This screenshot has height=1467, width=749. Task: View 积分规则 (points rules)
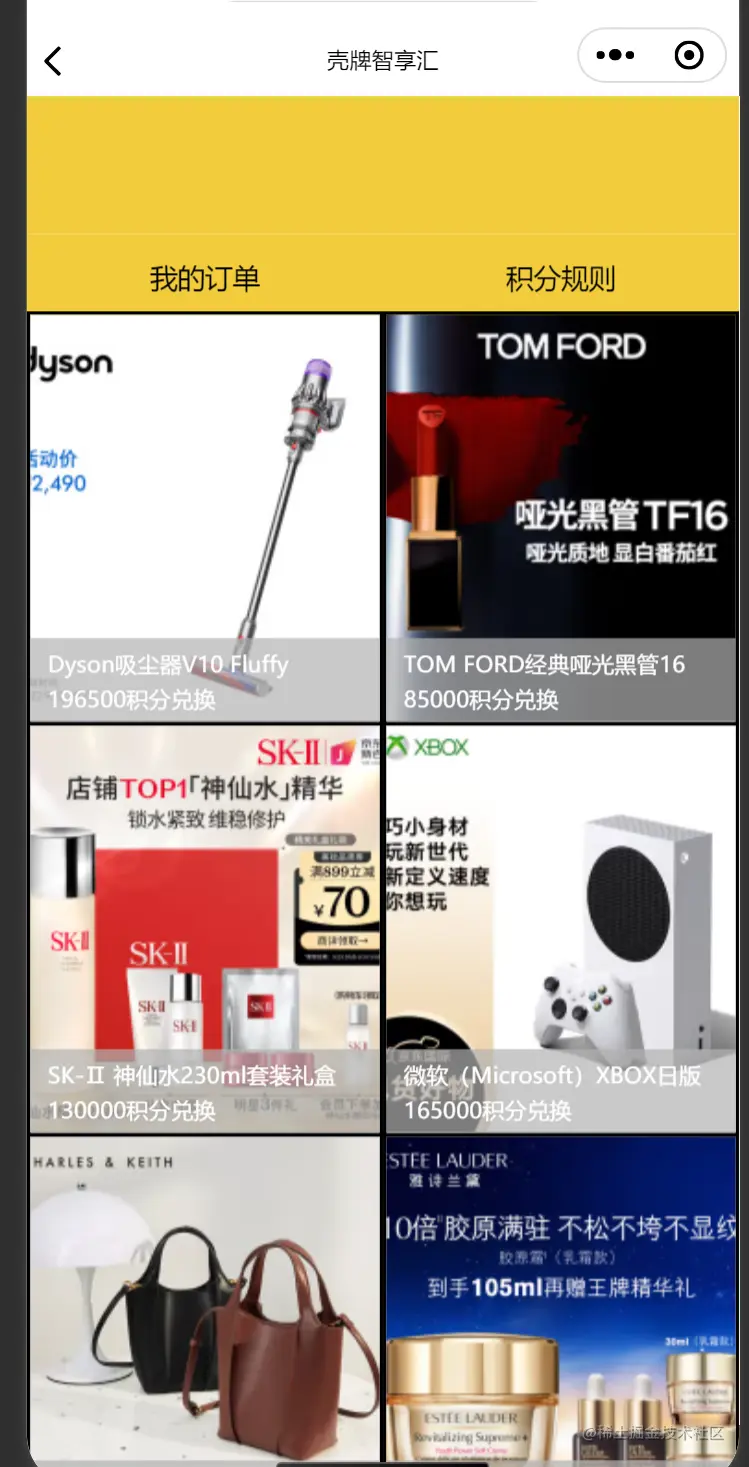pos(560,278)
